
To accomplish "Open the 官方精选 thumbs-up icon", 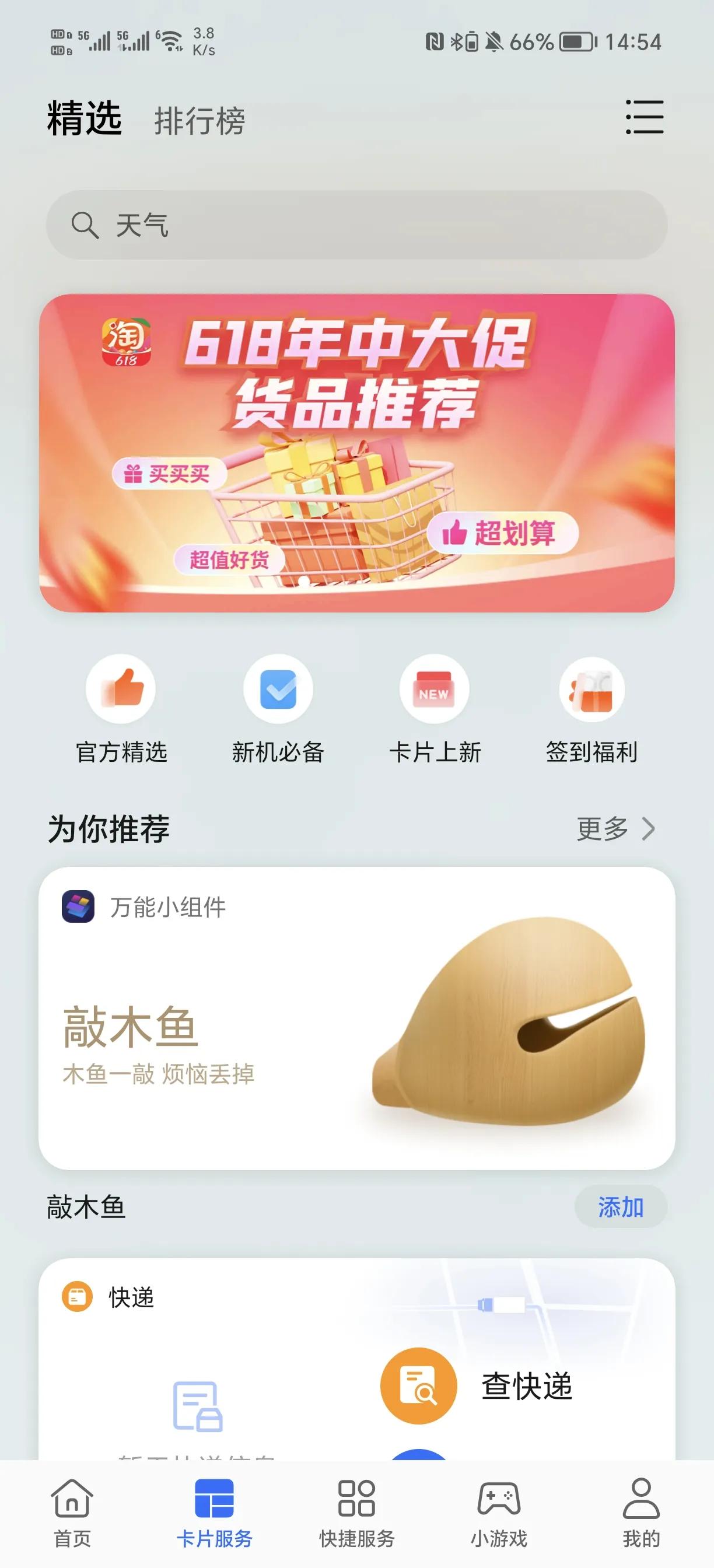I will (120, 689).
